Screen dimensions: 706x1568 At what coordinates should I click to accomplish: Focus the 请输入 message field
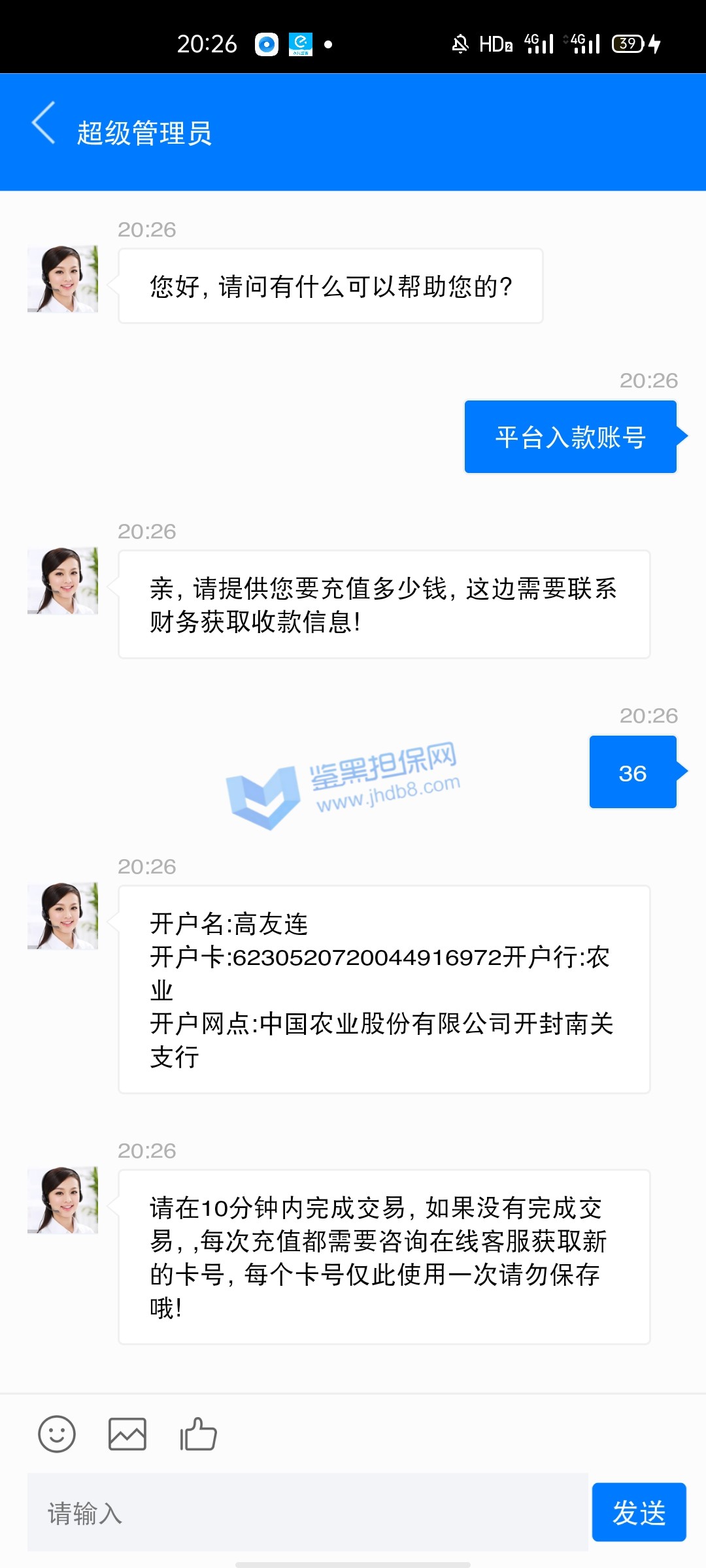[307, 1512]
